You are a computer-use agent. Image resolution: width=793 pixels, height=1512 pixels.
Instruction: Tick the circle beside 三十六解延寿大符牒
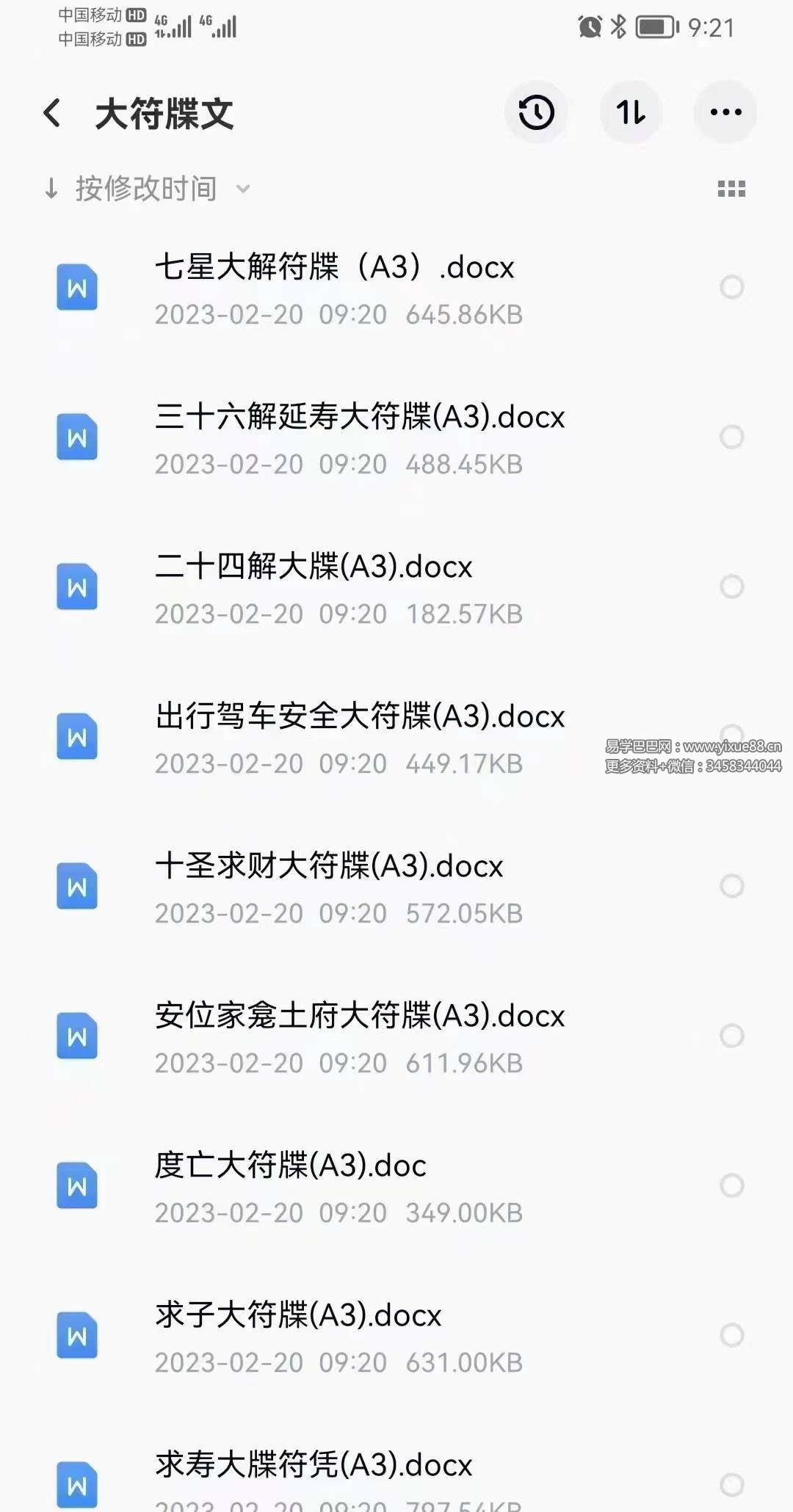coord(731,437)
